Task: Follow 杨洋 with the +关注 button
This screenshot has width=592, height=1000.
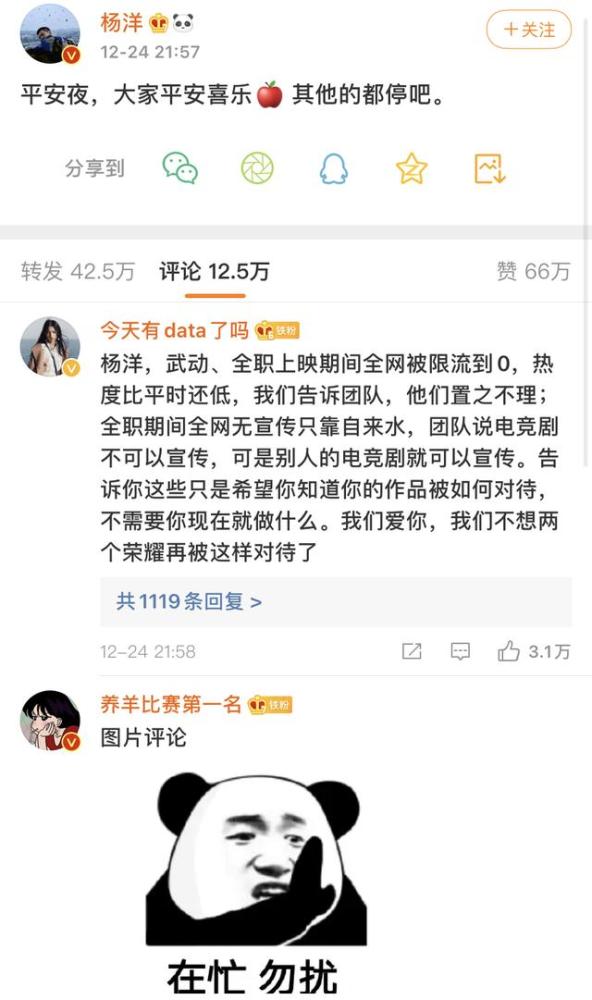Action: pyautogui.click(x=529, y=30)
